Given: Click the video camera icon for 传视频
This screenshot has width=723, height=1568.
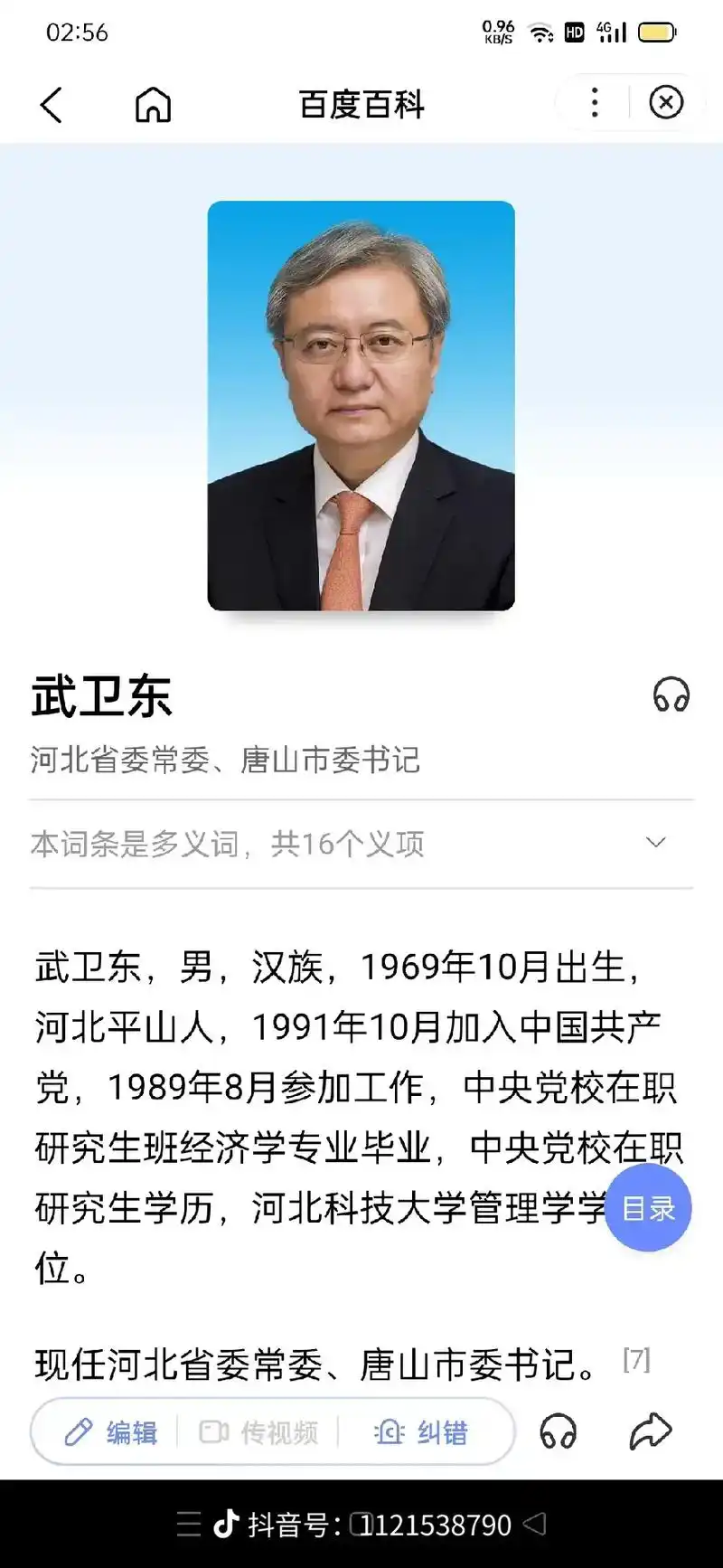Looking at the screenshot, I should pos(213,1431).
